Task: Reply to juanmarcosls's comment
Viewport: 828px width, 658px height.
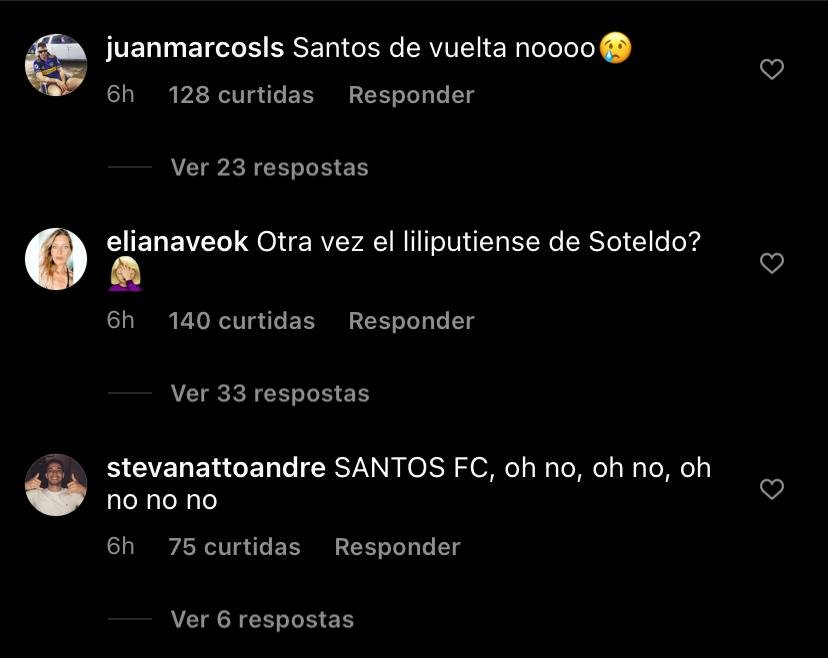Action: (411, 95)
